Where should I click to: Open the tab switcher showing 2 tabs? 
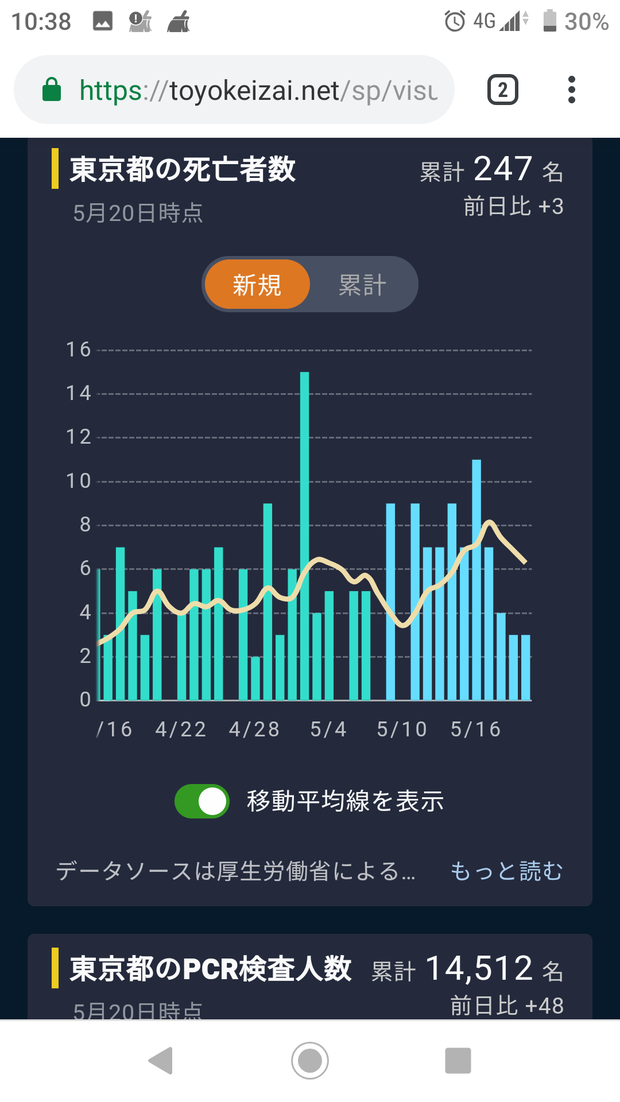[x=503, y=90]
